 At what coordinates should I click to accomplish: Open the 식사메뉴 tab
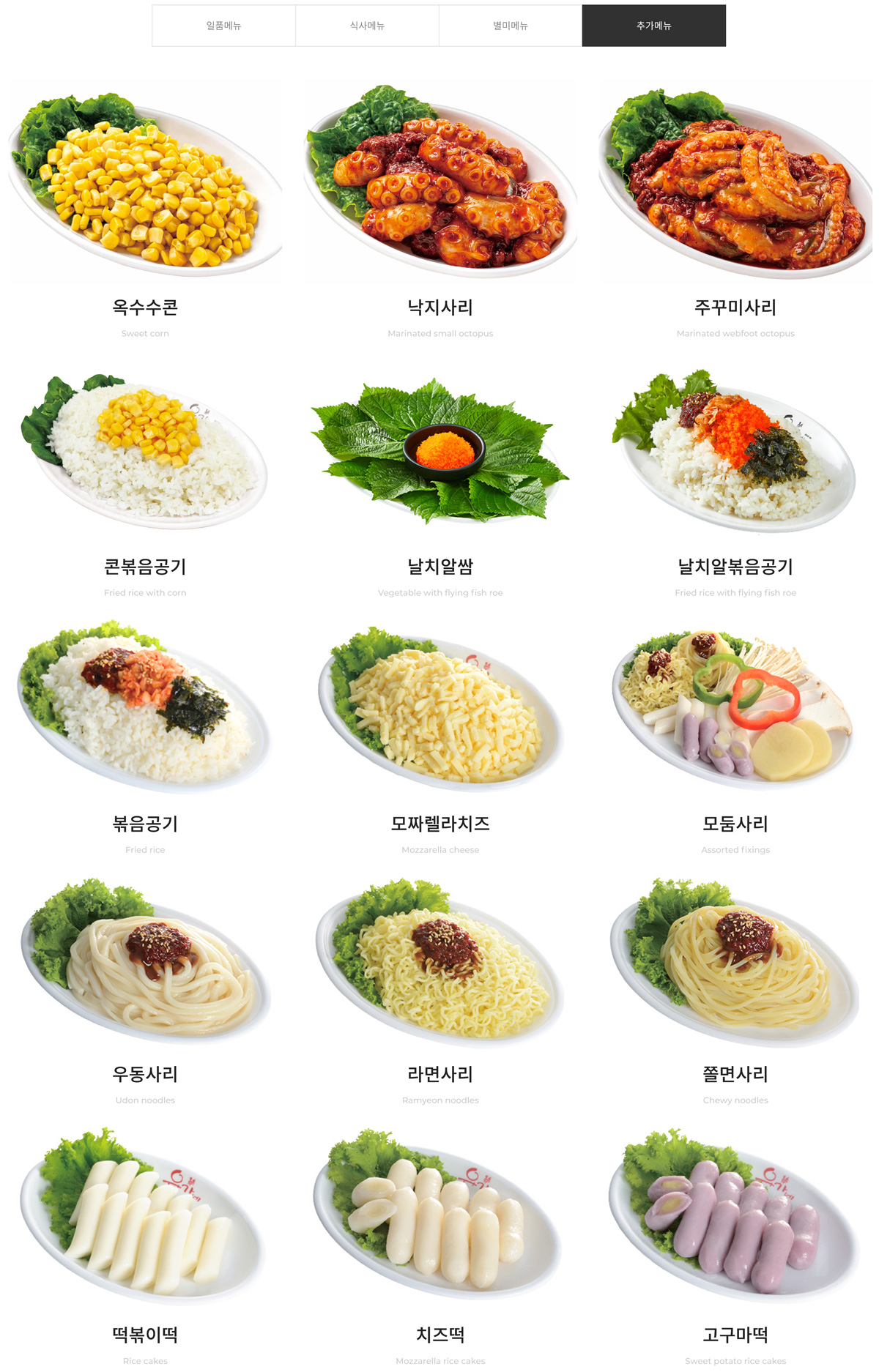coord(367,26)
